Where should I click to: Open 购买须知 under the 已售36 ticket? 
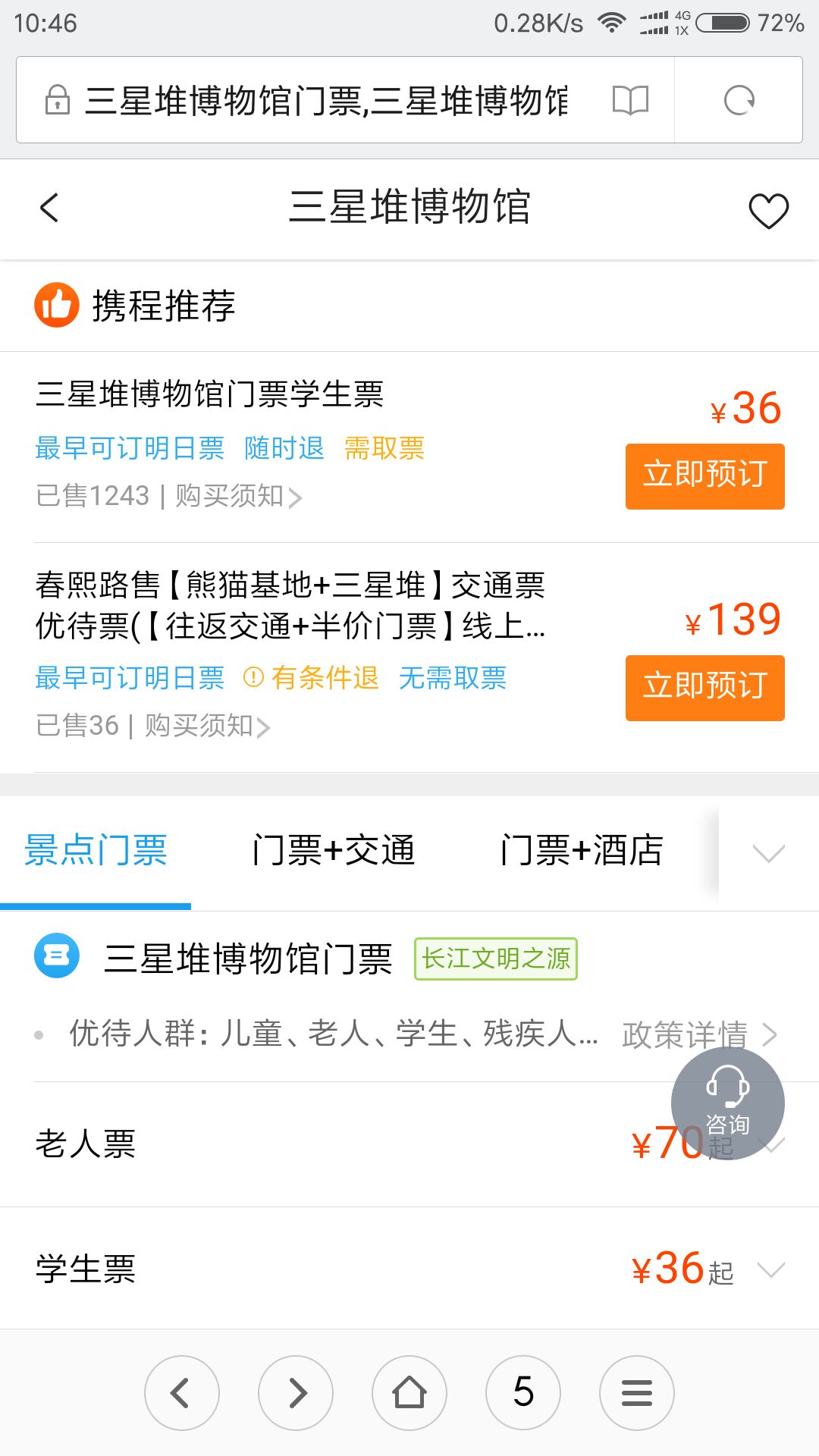(207, 726)
